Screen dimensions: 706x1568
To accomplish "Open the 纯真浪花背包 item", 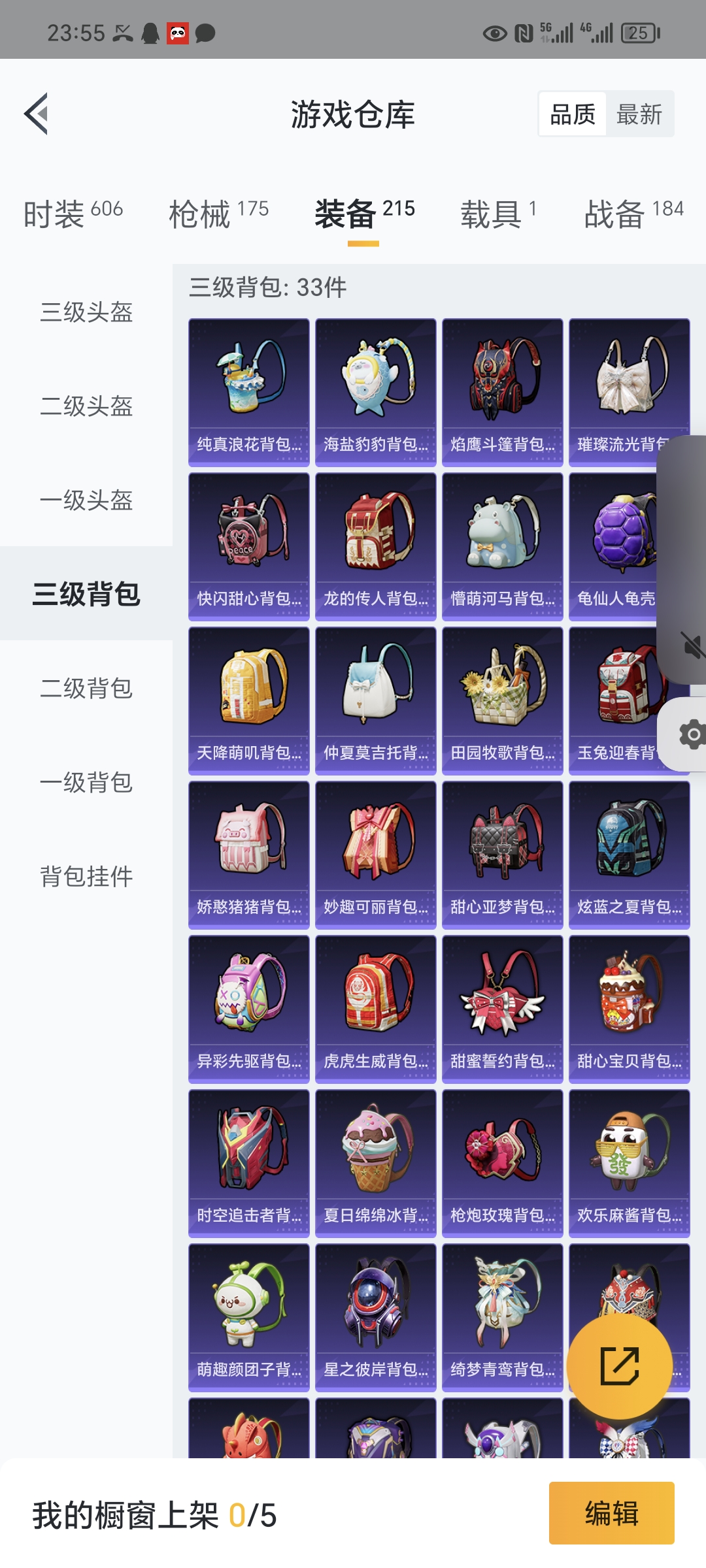I will (x=249, y=392).
